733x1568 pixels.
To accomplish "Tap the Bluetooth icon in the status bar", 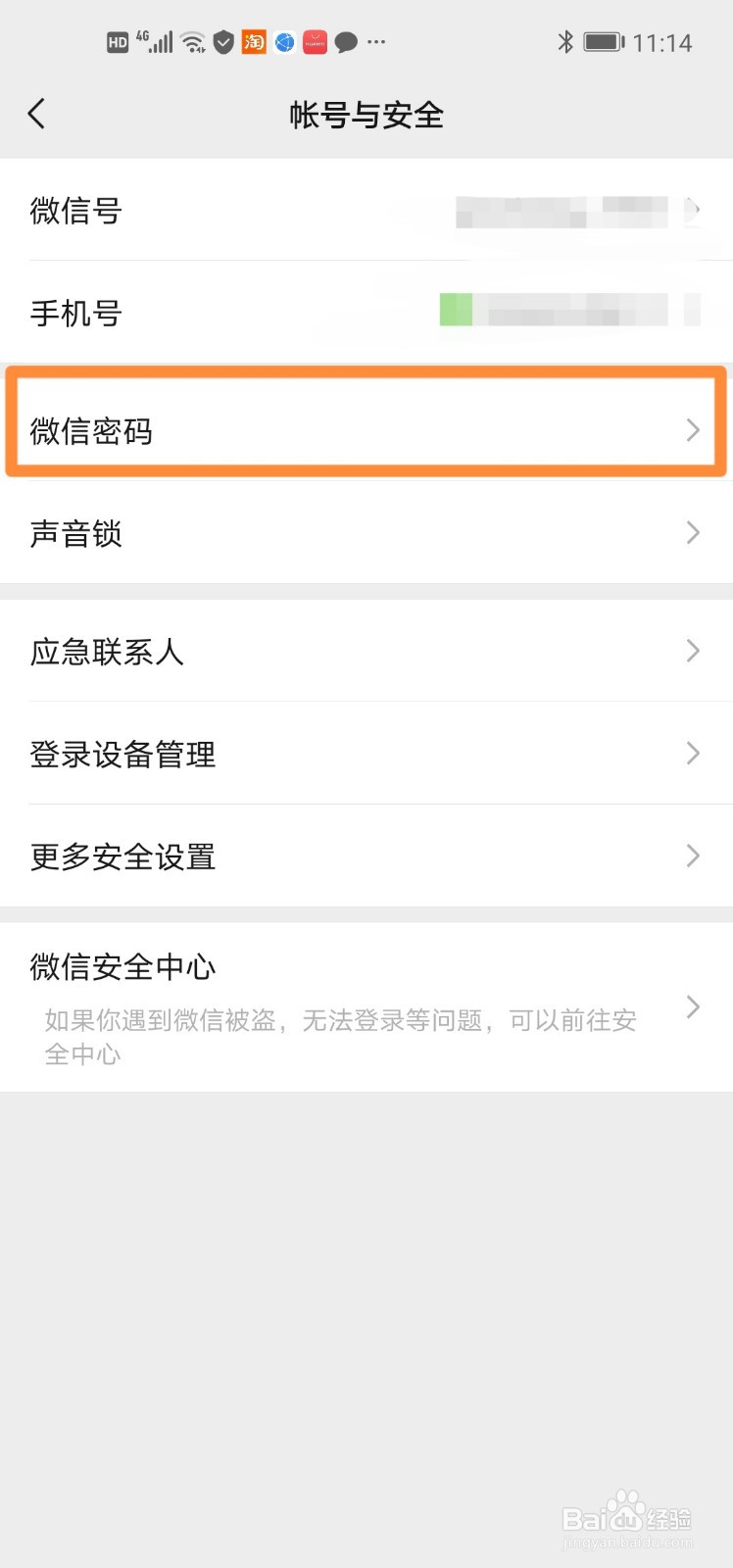I will click(565, 41).
